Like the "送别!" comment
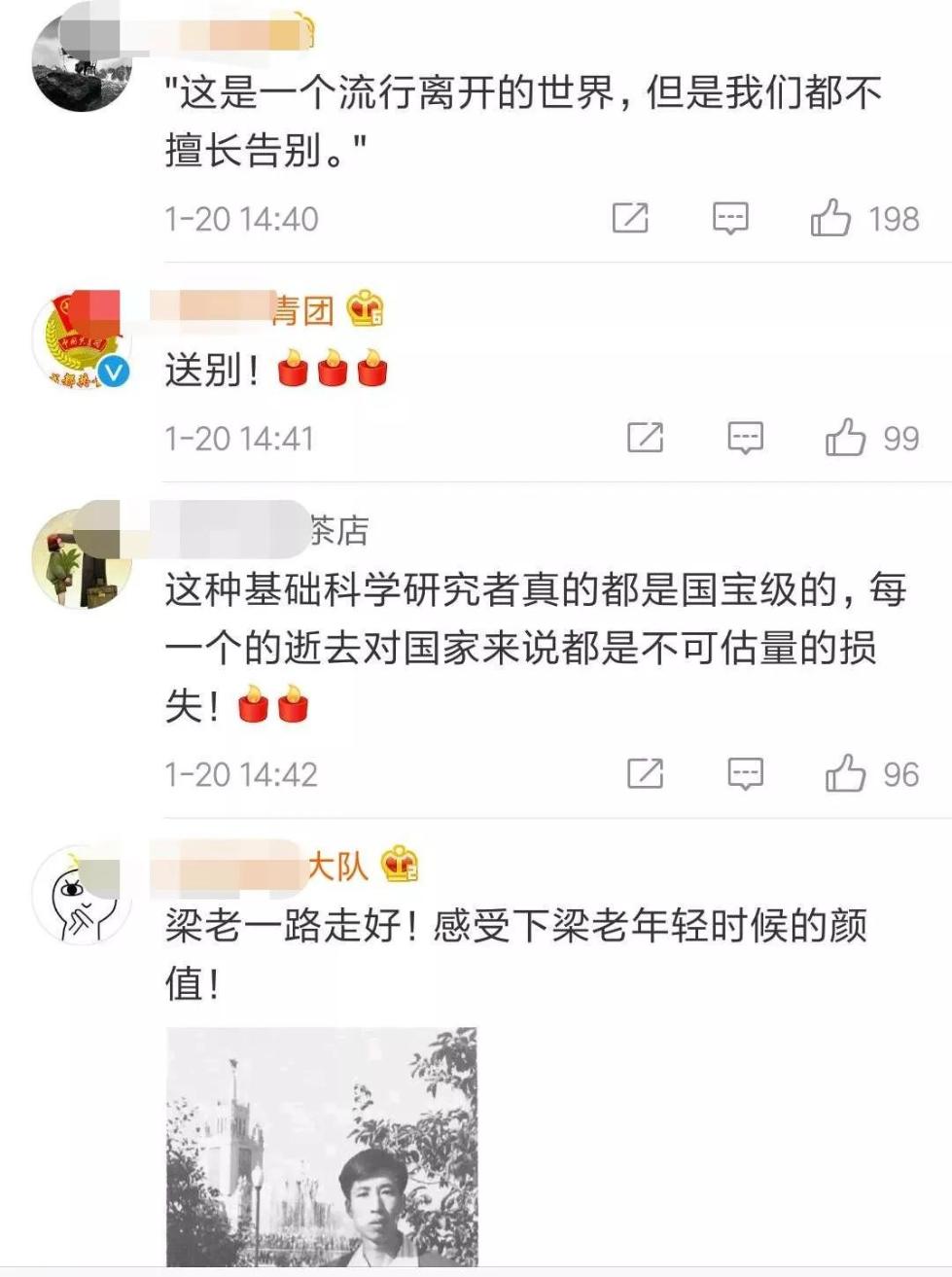The height and width of the screenshot is (1277, 952). [845, 438]
